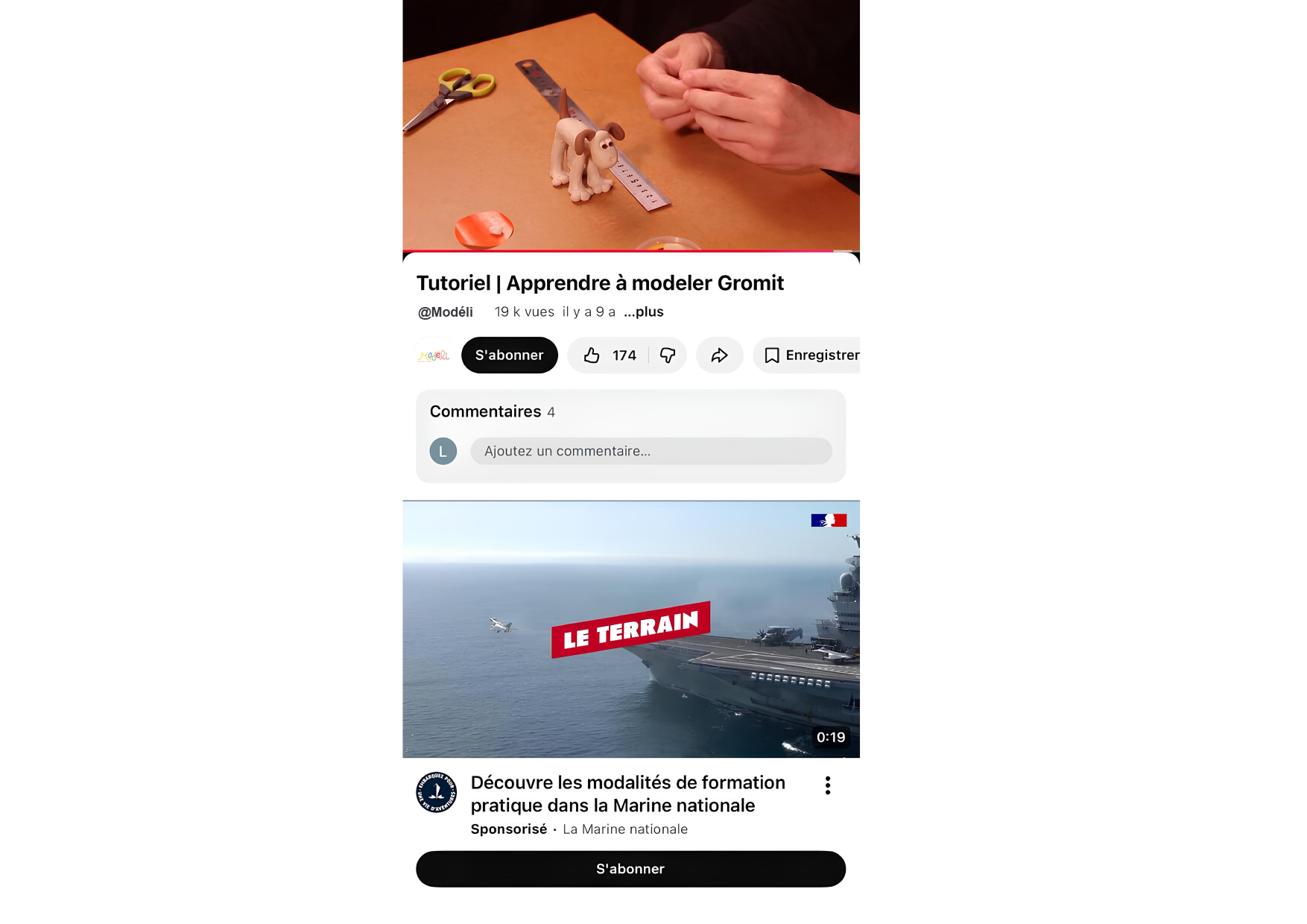Open the overflow menu of the sponsored ad

[827, 785]
